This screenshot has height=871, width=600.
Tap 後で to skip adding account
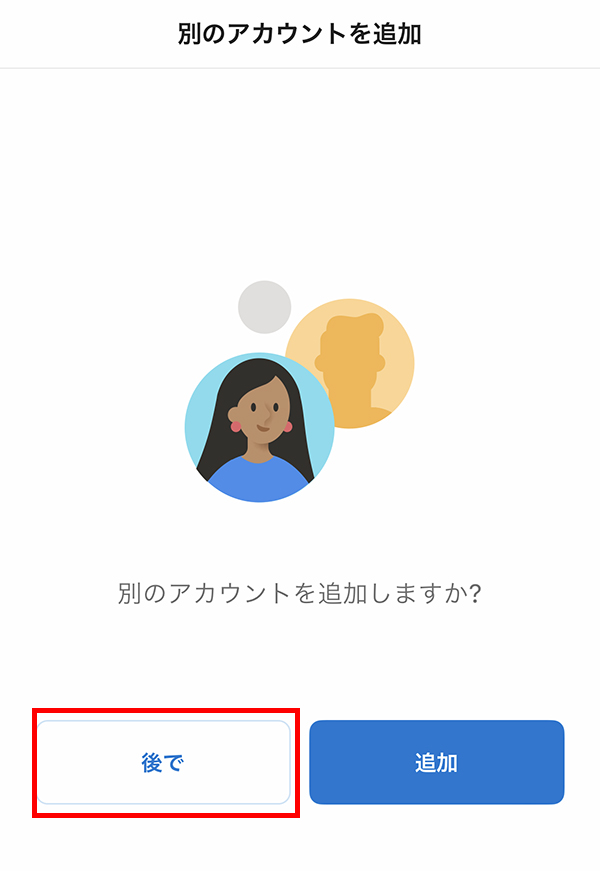(164, 763)
